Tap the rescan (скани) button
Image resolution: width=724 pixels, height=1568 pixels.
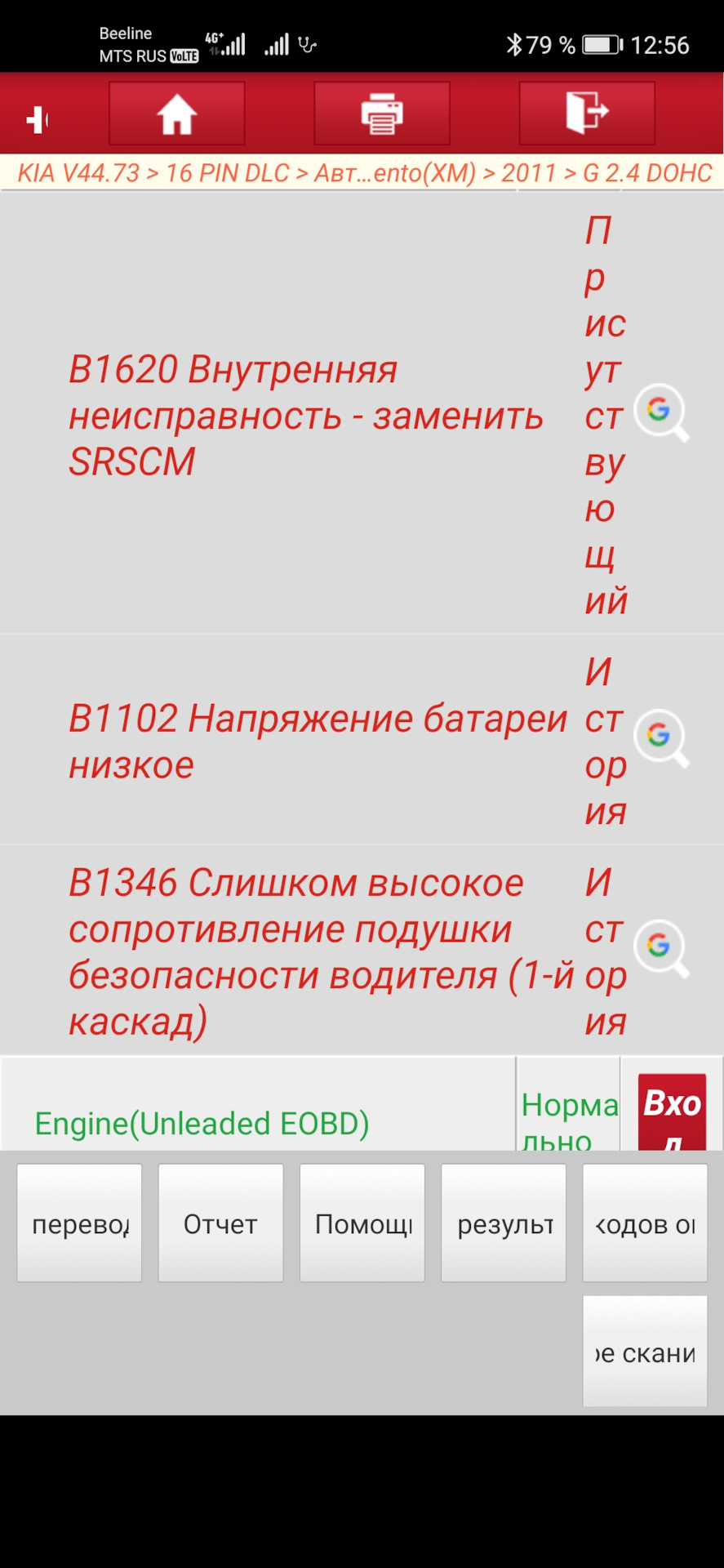pos(644,1352)
